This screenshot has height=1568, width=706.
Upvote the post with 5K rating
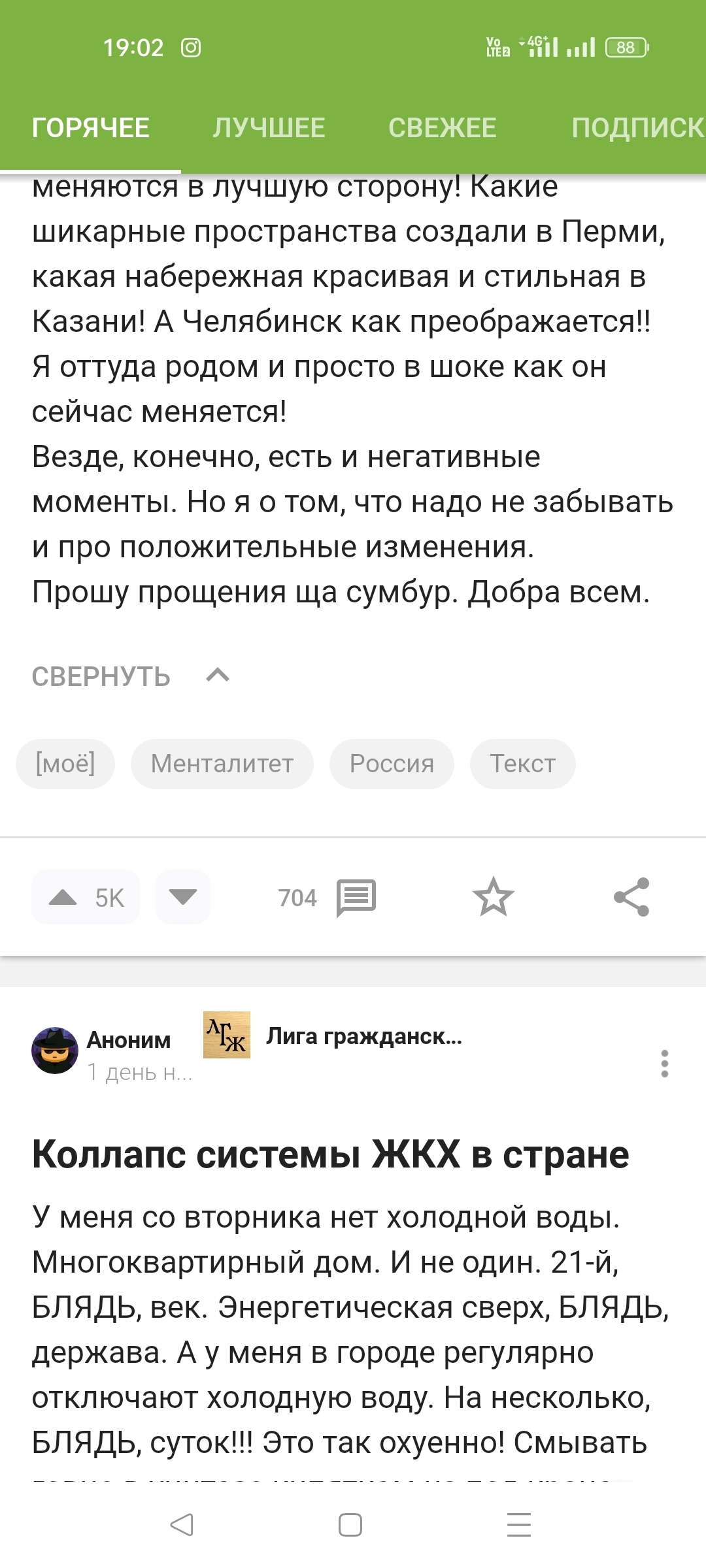point(63,897)
